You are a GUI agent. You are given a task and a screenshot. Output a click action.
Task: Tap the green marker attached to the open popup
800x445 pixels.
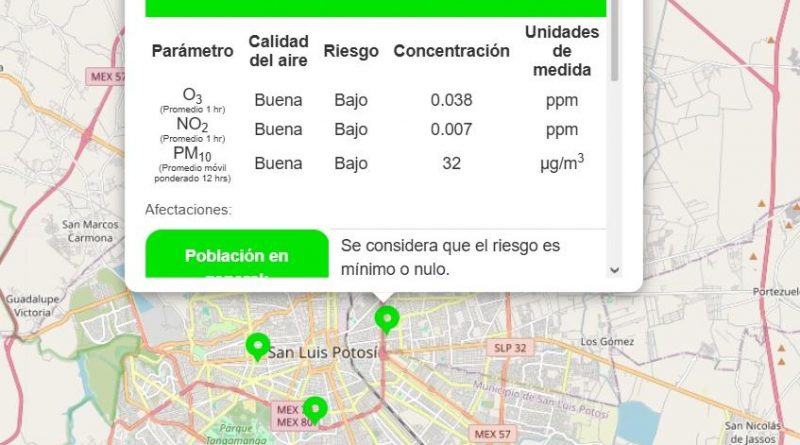[x=386, y=318]
